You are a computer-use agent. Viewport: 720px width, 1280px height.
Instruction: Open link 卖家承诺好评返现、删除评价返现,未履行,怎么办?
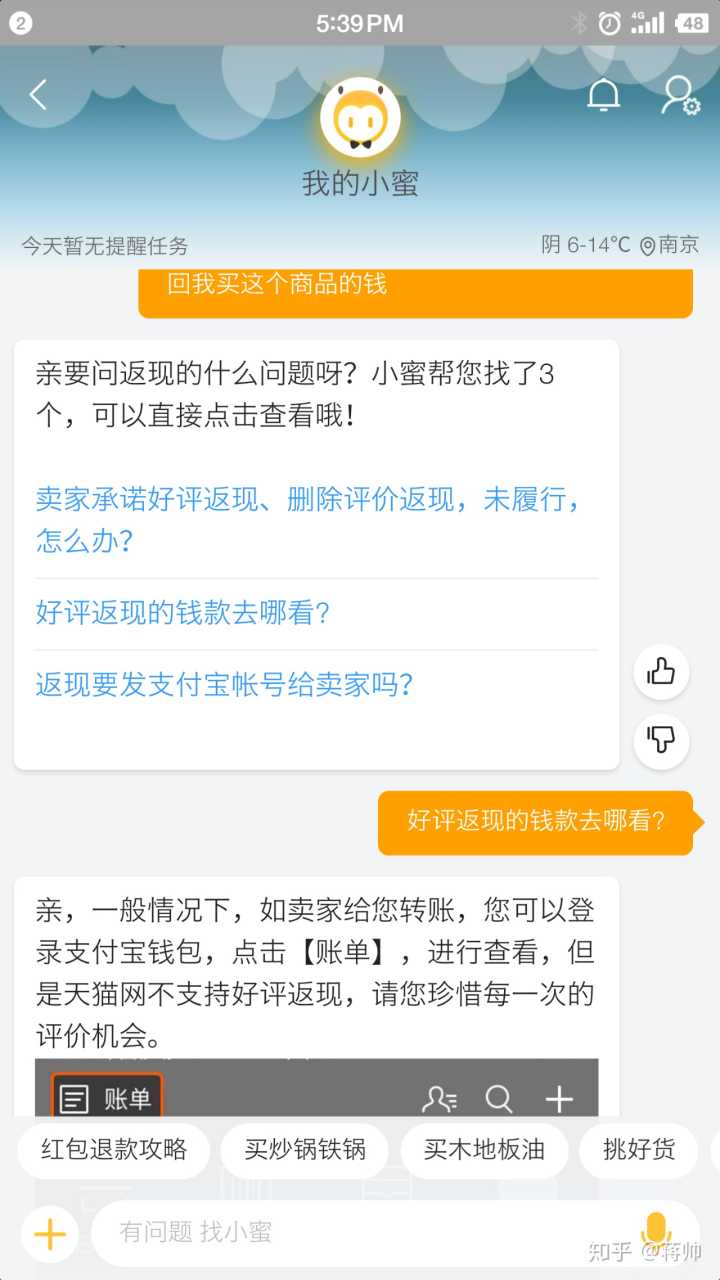tap(308, 520)
